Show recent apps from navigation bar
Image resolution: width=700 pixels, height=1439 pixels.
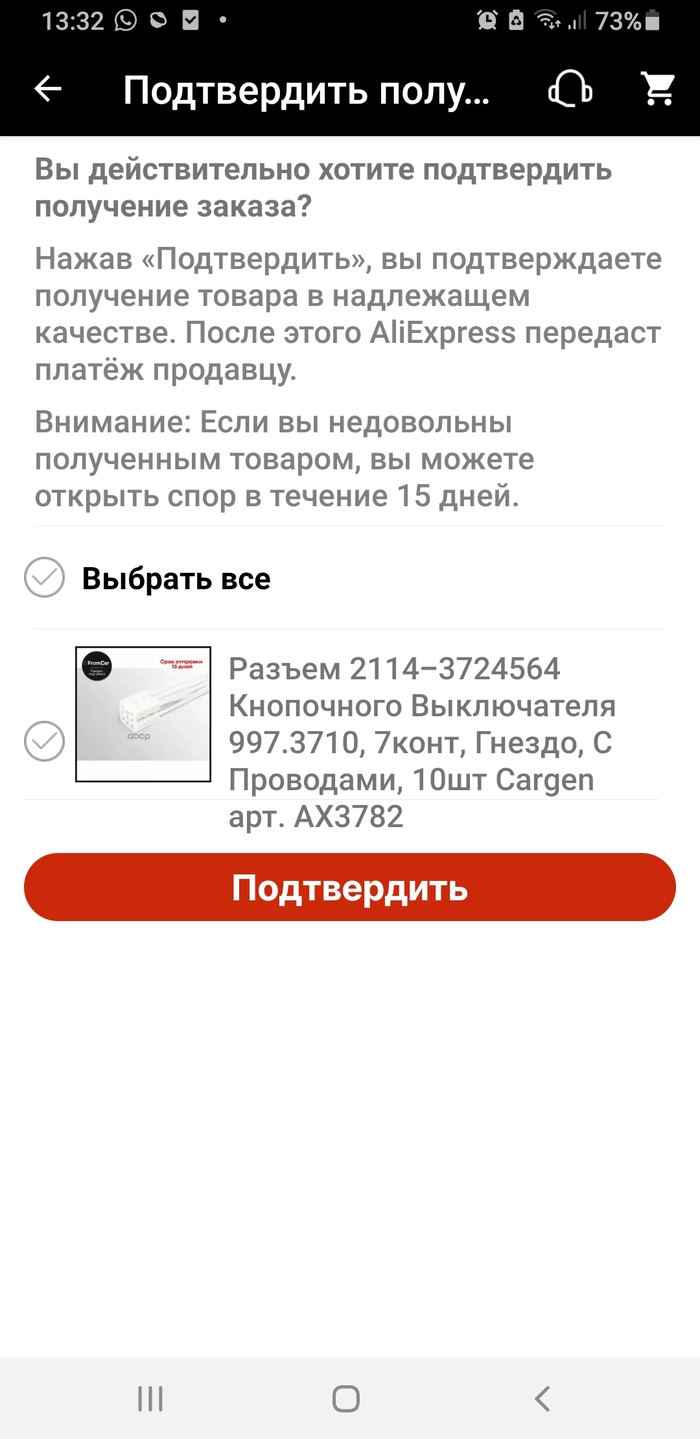150,1398
